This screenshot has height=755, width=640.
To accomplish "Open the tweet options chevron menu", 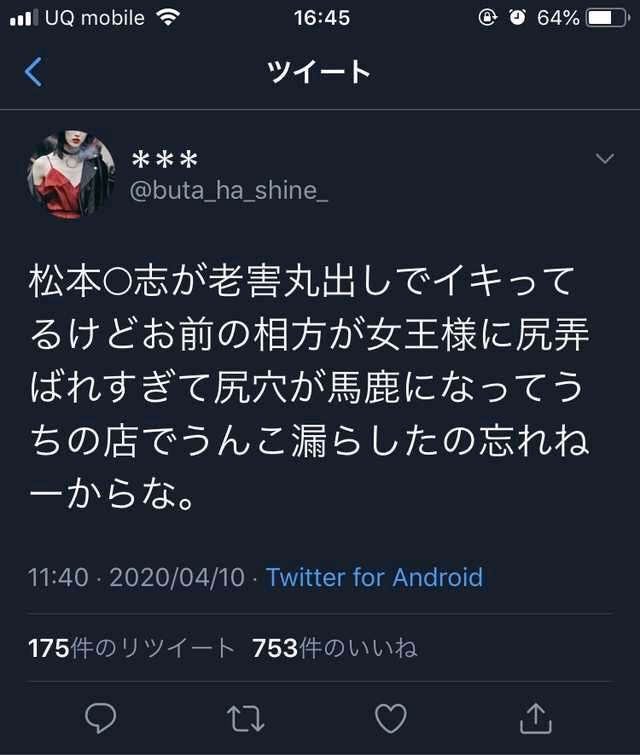I will (605, 159).
